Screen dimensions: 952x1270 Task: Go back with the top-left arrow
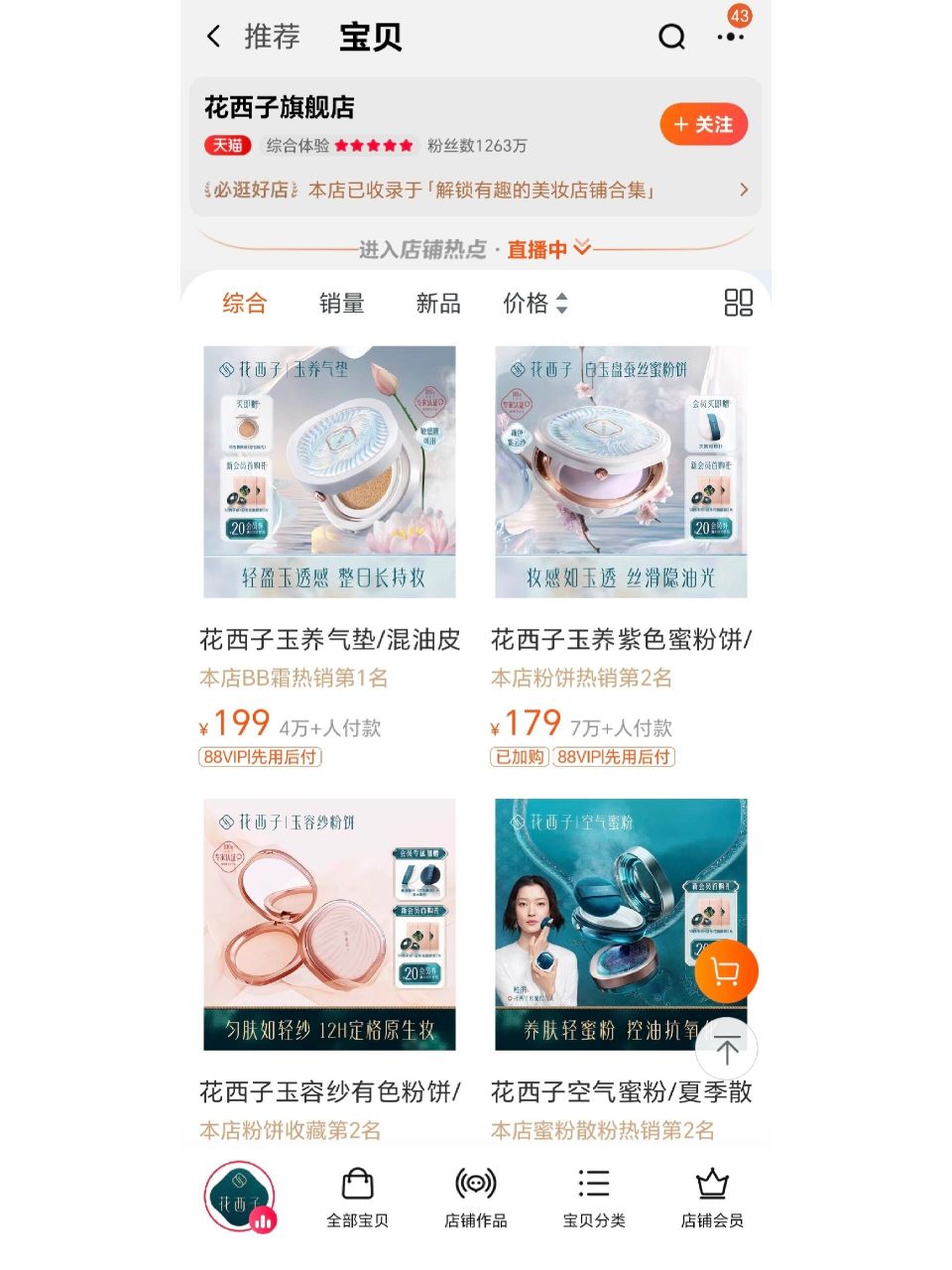(214, 38)
